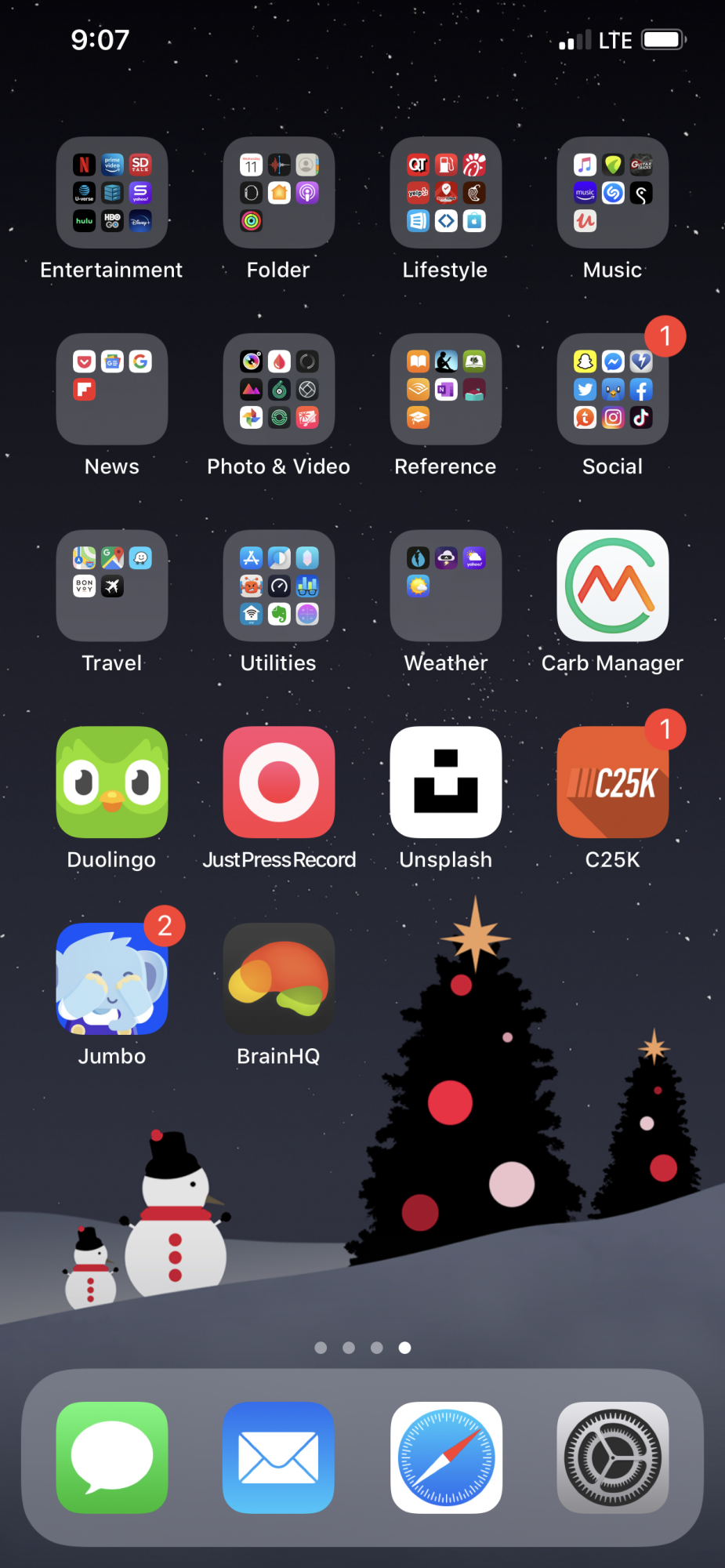Open the Reference folder

coord(446,390)
